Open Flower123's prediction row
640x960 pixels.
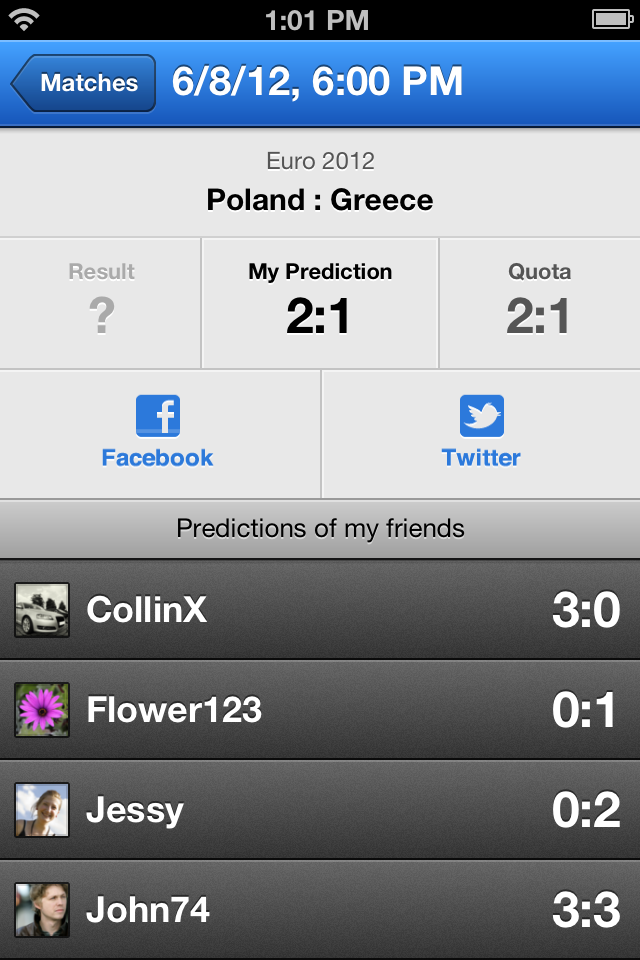[320, 710]
